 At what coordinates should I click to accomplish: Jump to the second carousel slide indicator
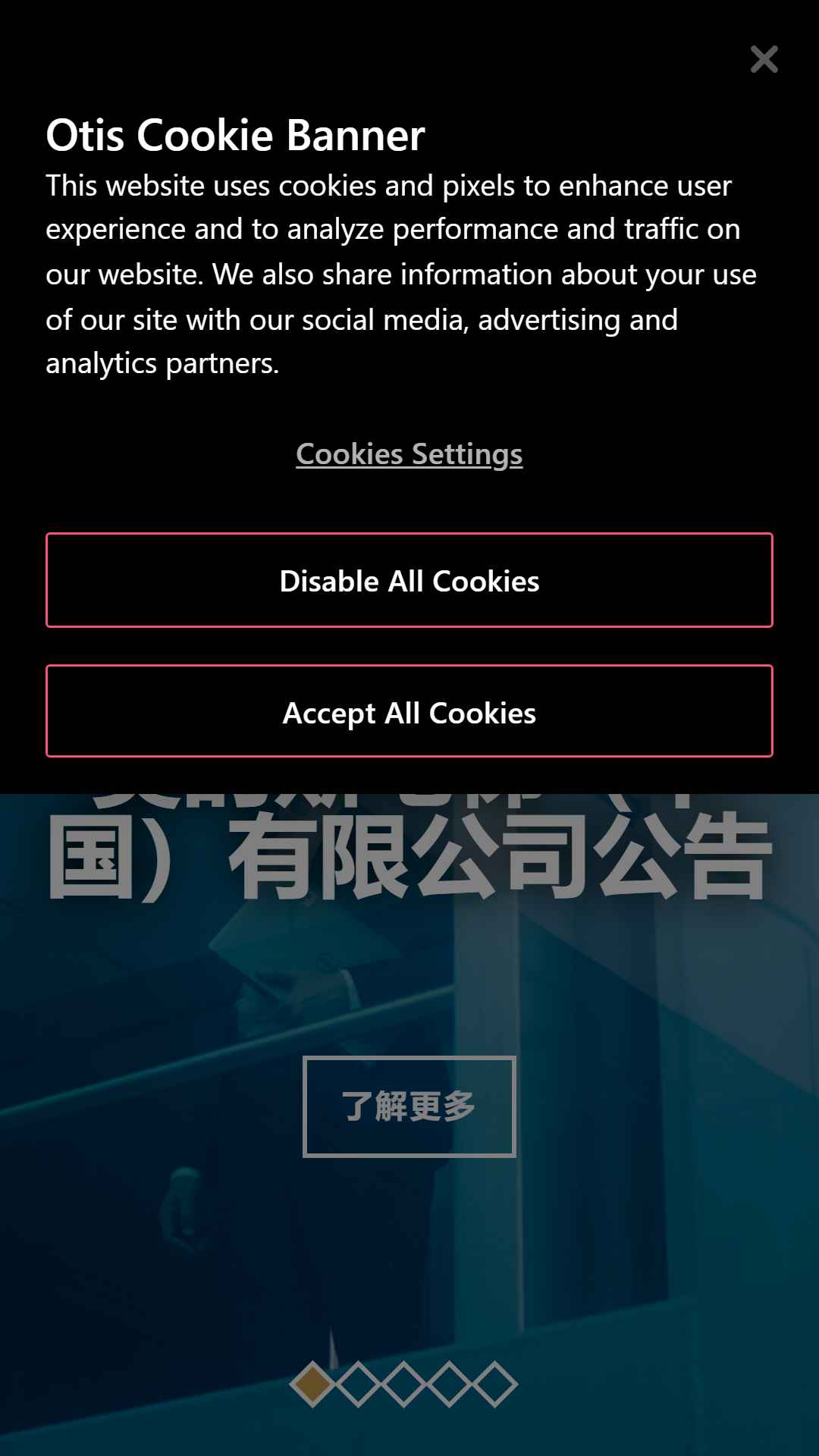[358, 1385]
